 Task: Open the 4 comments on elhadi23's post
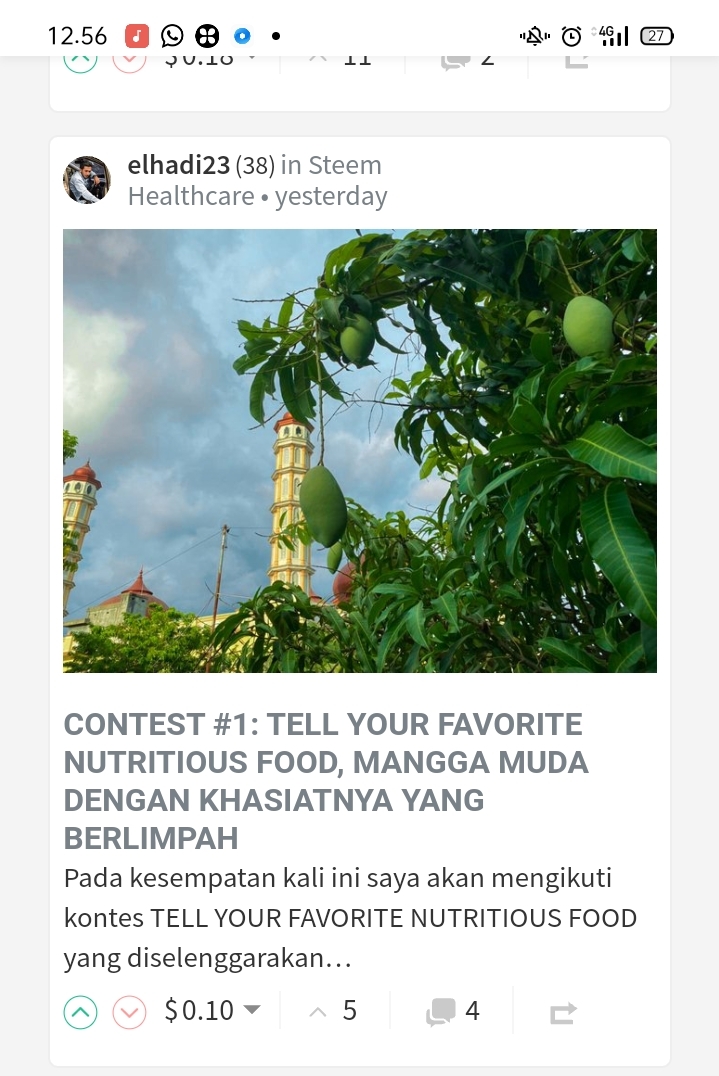point(453,1011)
